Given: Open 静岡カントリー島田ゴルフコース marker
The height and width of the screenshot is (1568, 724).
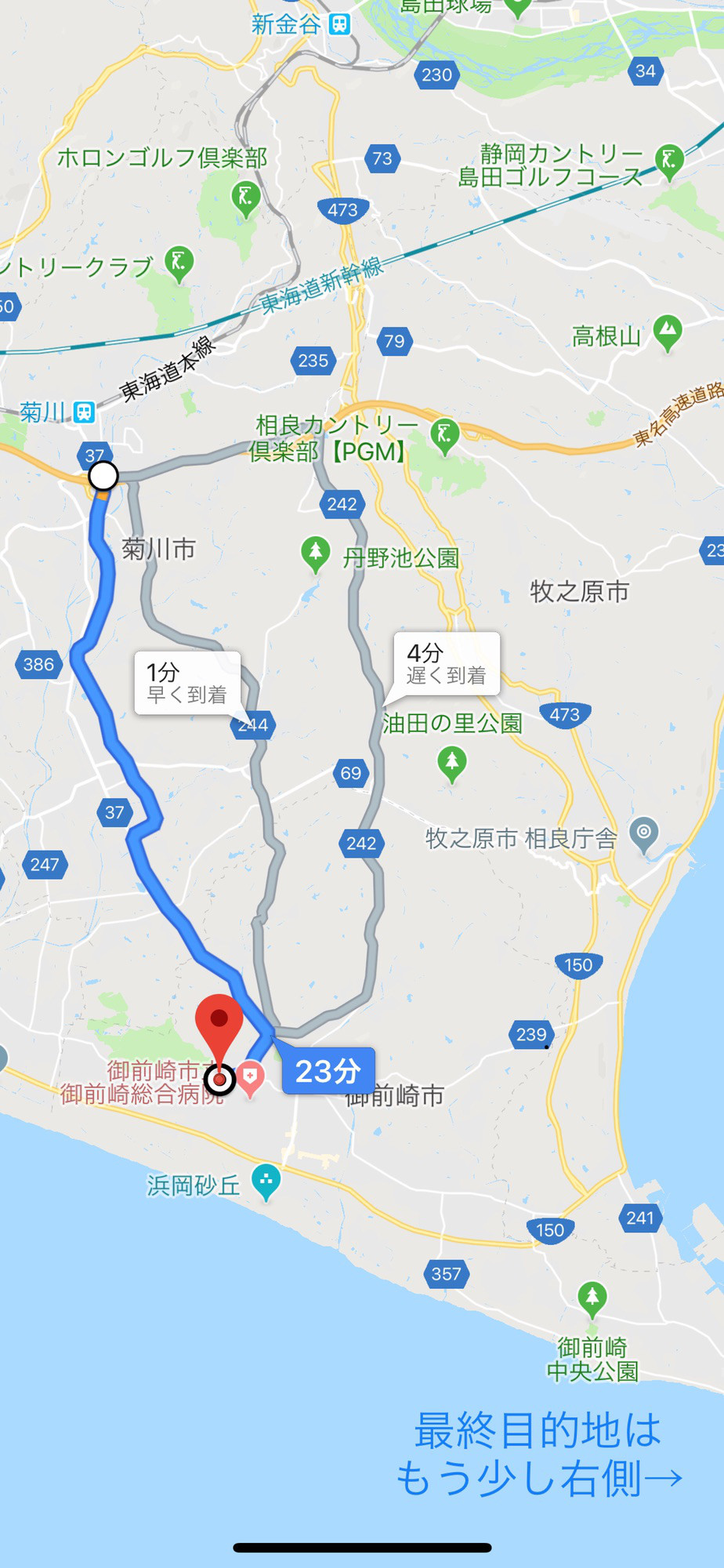Looking at the screenshot, I should pos(669,162).
